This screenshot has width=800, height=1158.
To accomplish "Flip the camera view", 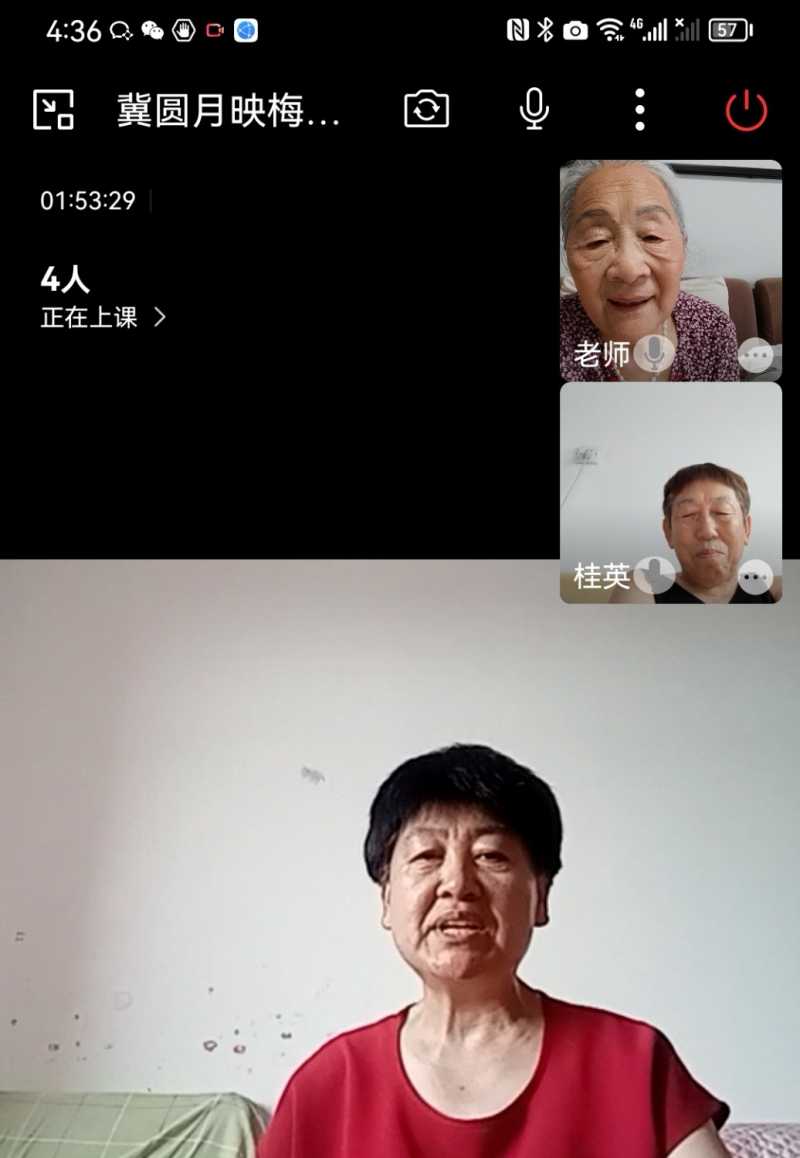I will click(427, 109).
